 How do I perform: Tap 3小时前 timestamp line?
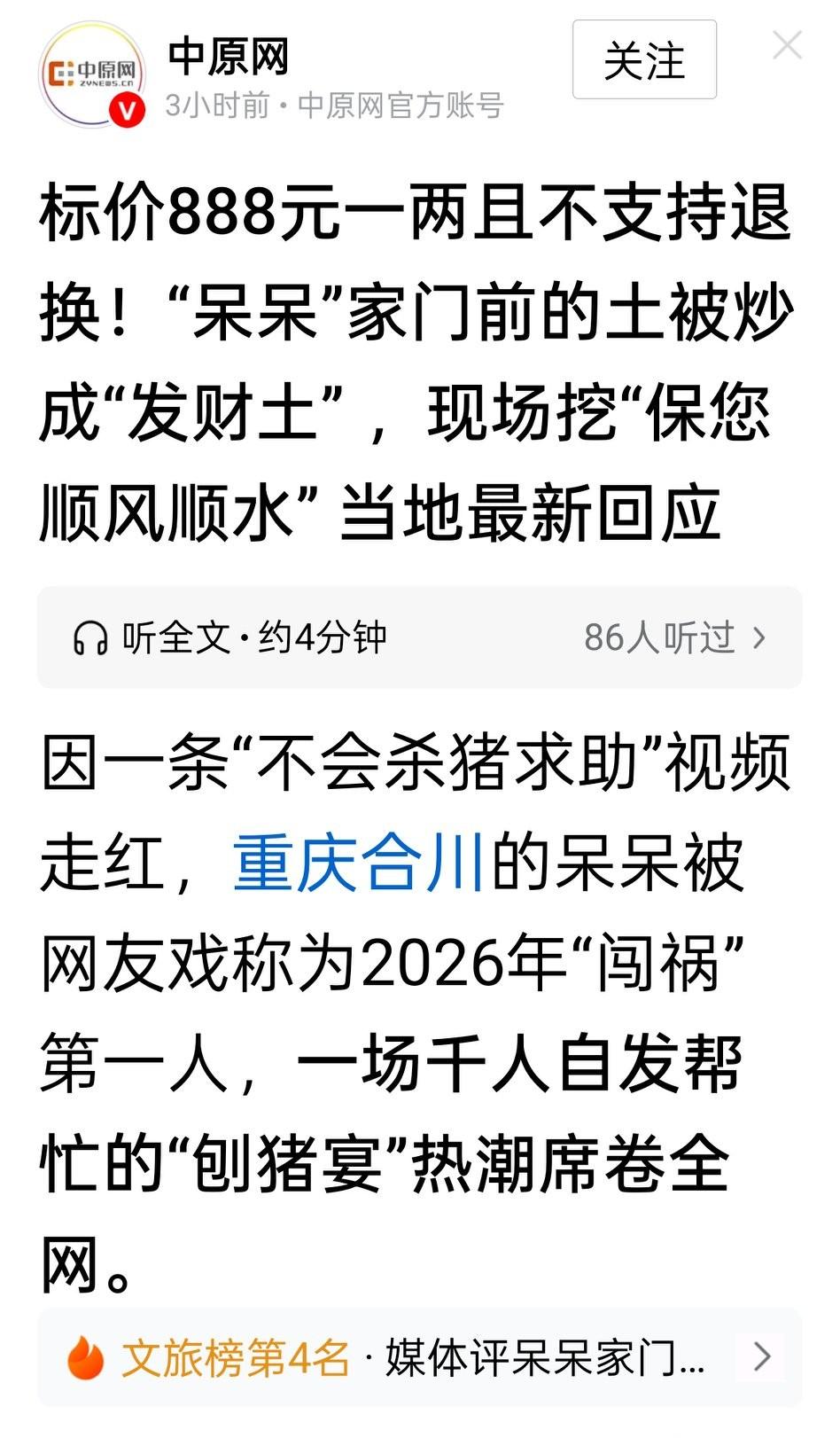point(222,106)
